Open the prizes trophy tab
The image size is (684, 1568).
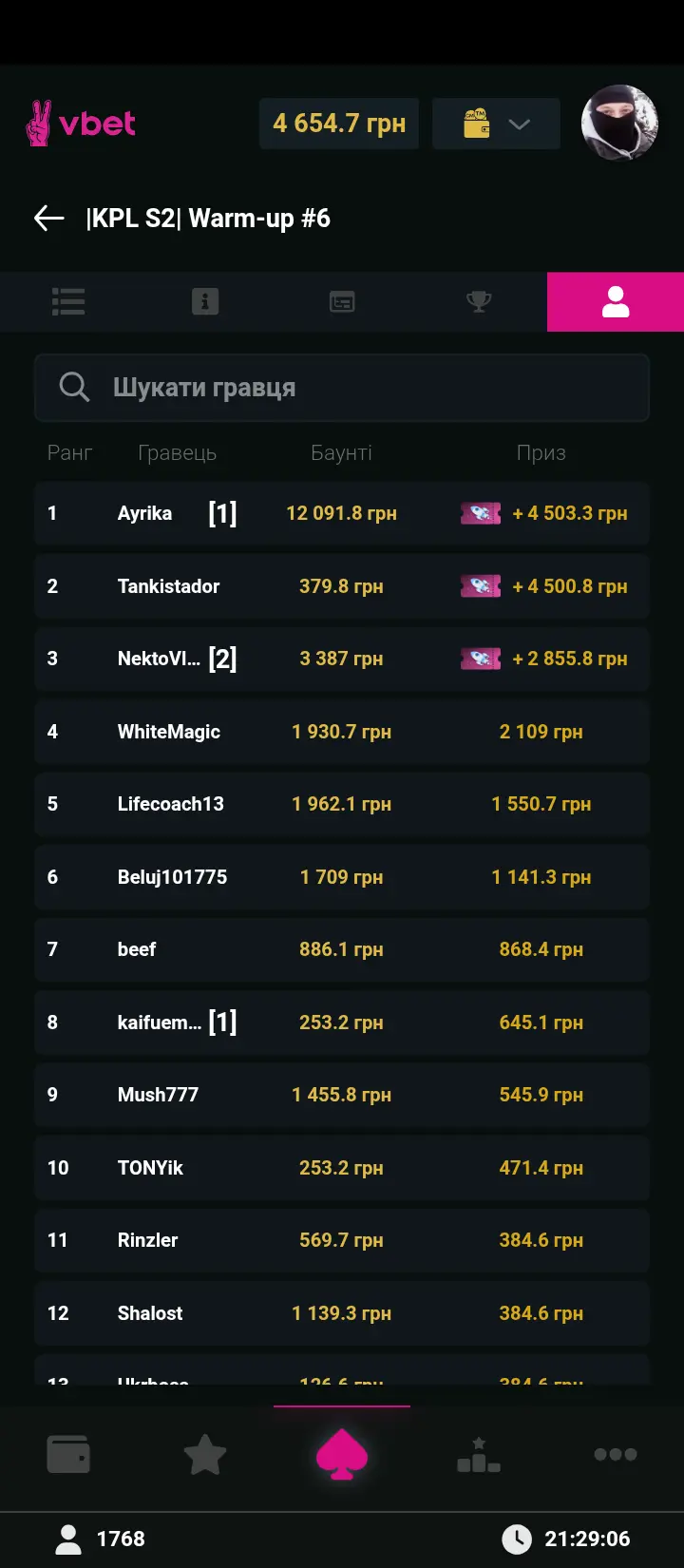(x=479, y=302)
